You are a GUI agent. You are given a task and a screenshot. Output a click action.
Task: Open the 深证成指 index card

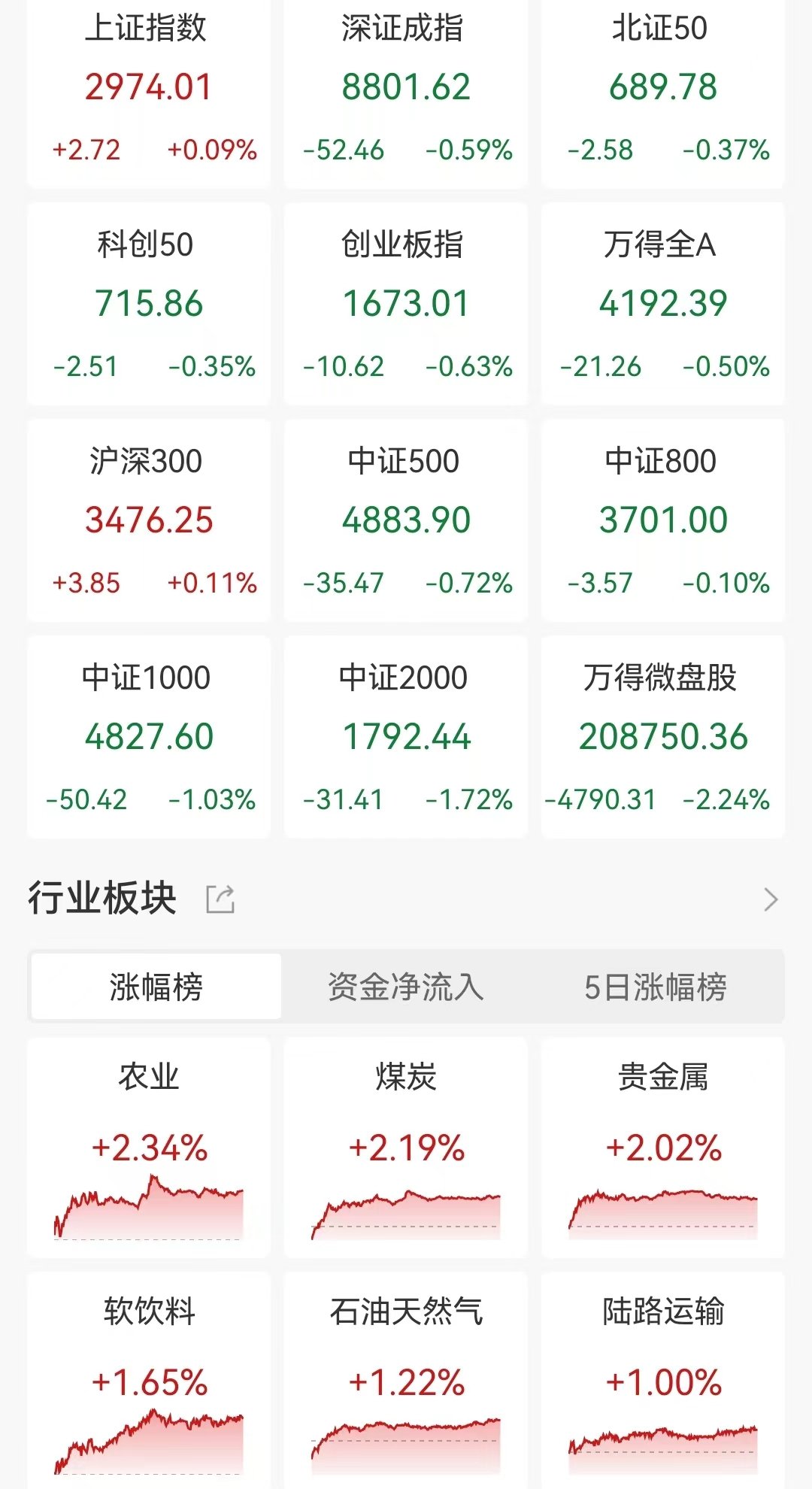coord(406,93)
